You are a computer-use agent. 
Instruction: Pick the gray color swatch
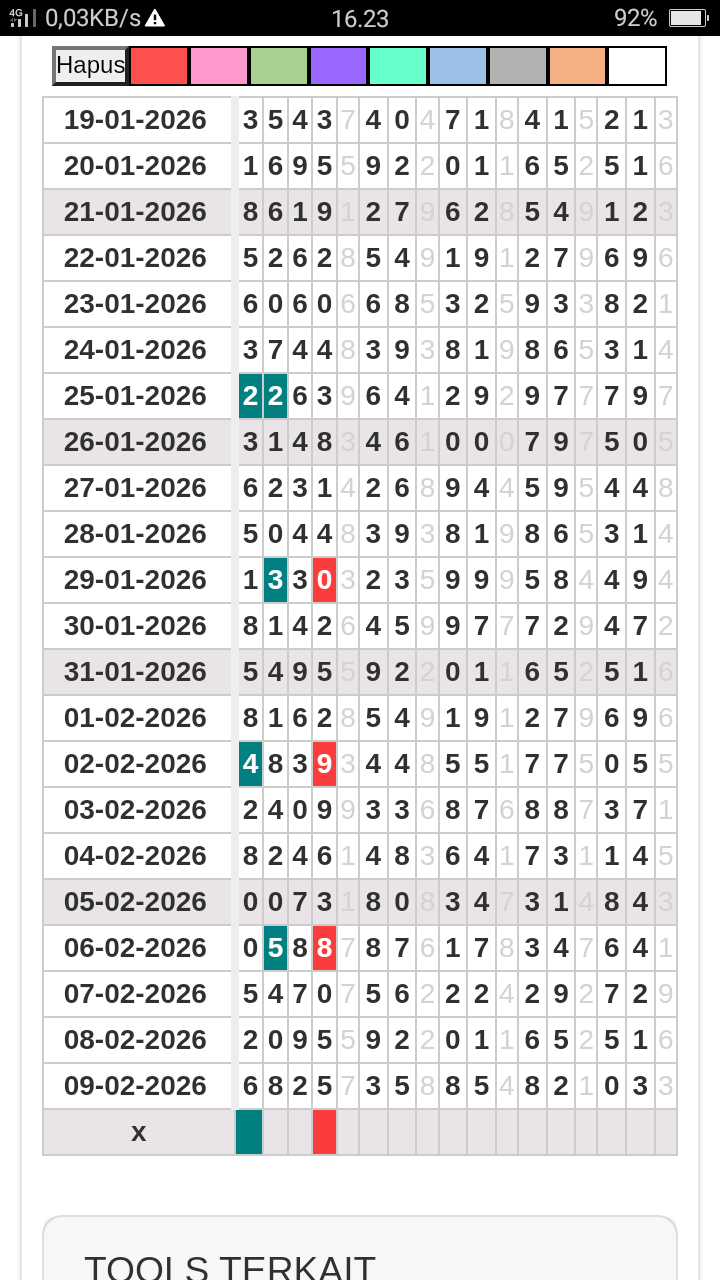[518, 66]
